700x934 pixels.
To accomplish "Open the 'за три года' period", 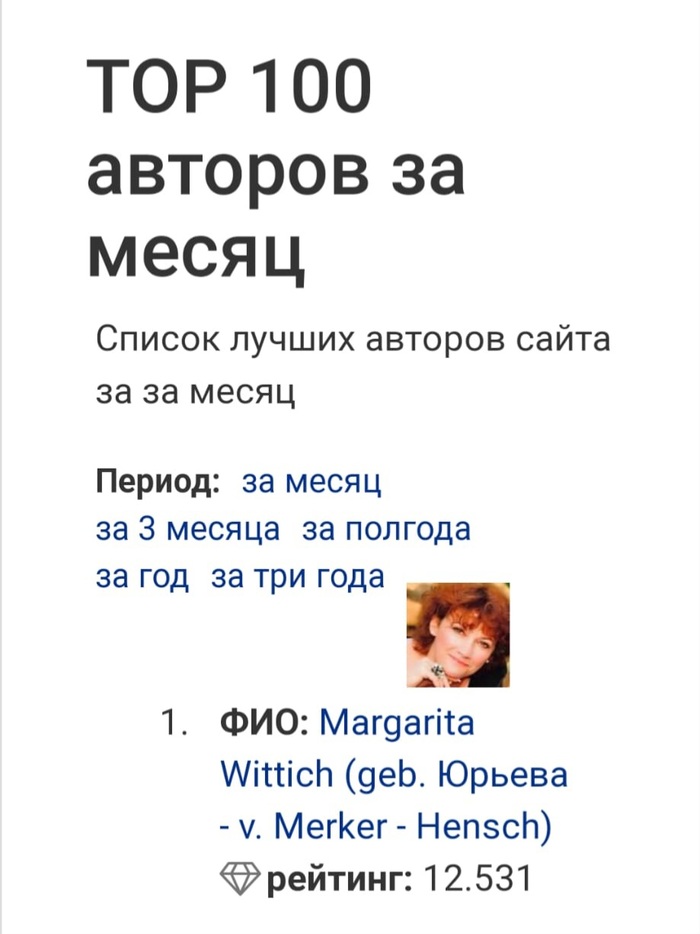I will (299, 577).
